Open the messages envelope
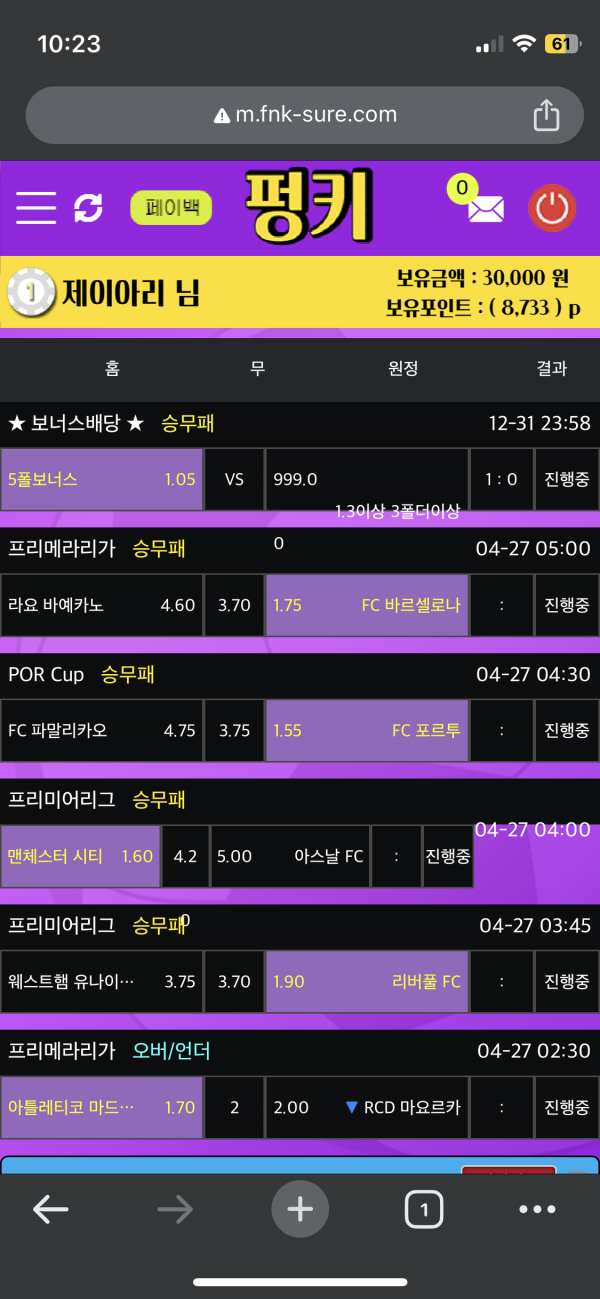The height and width of the screenshot is (1299, 600). tap(485, 209)
